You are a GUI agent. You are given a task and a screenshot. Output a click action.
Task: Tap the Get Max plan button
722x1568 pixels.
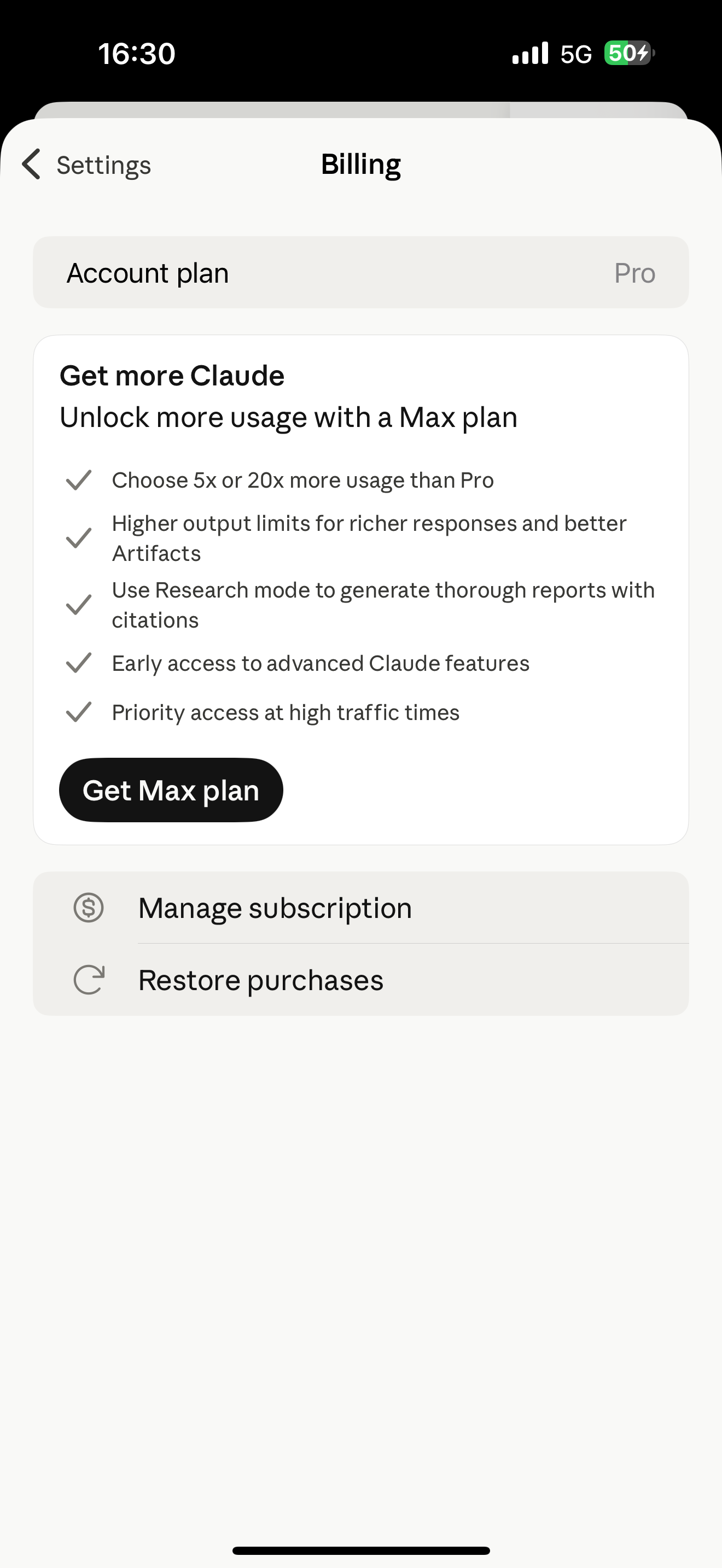171,790
